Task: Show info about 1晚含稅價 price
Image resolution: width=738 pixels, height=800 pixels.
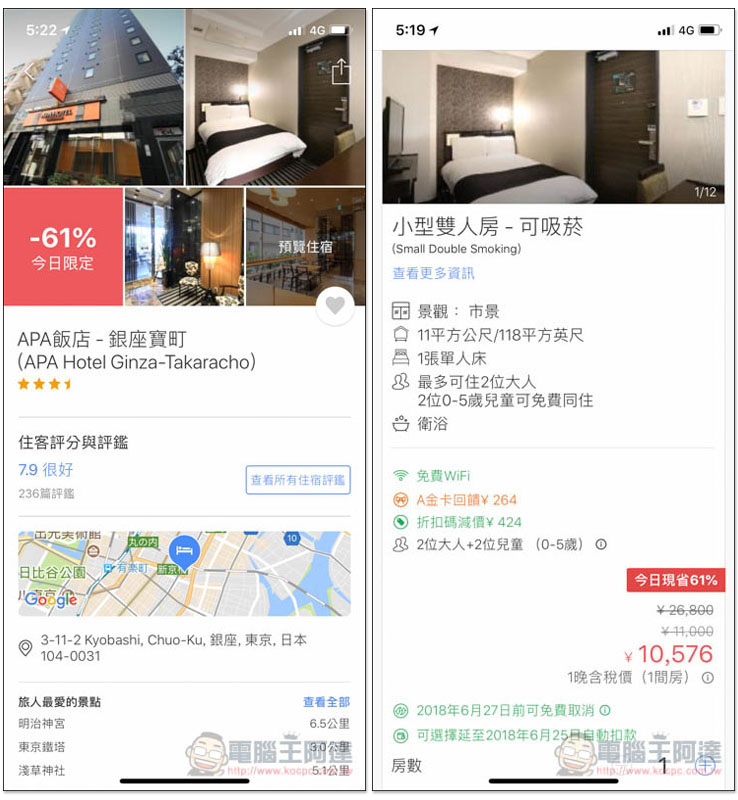Action: pos(708,677)
